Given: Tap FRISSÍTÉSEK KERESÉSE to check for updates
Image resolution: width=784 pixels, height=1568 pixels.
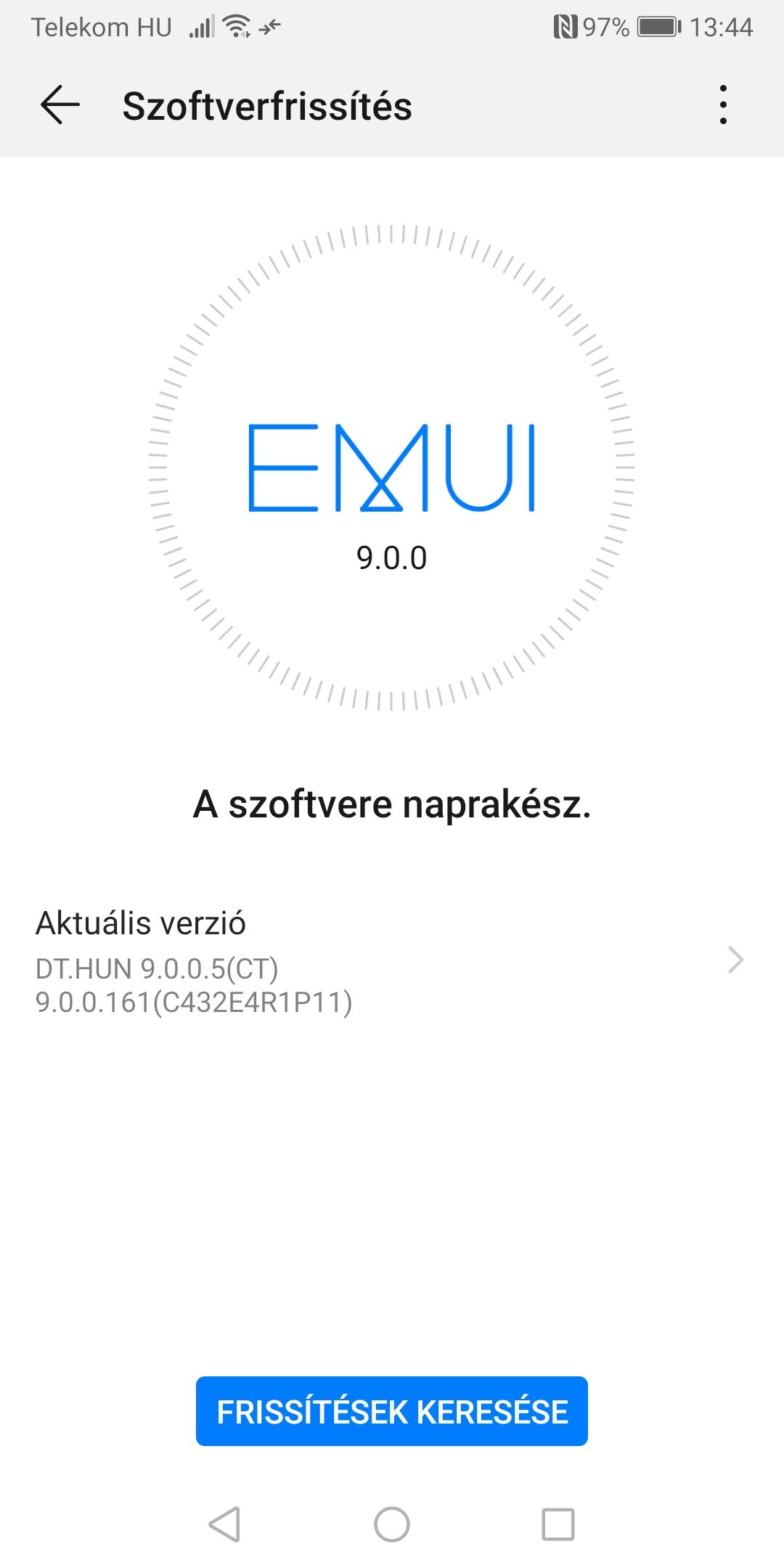Looking at the screenshot, I should [392, 1411].
